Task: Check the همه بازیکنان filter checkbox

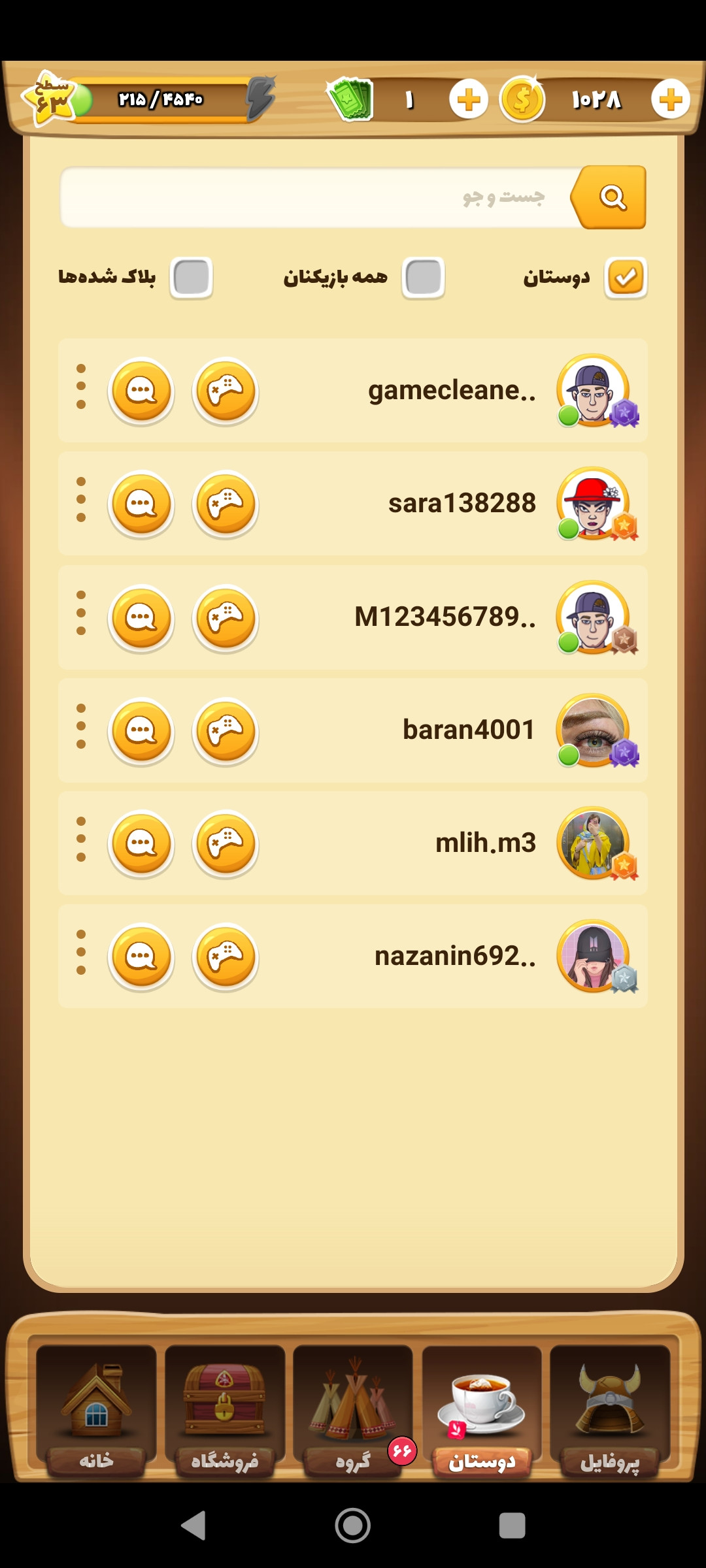Action: click(423, 278)
